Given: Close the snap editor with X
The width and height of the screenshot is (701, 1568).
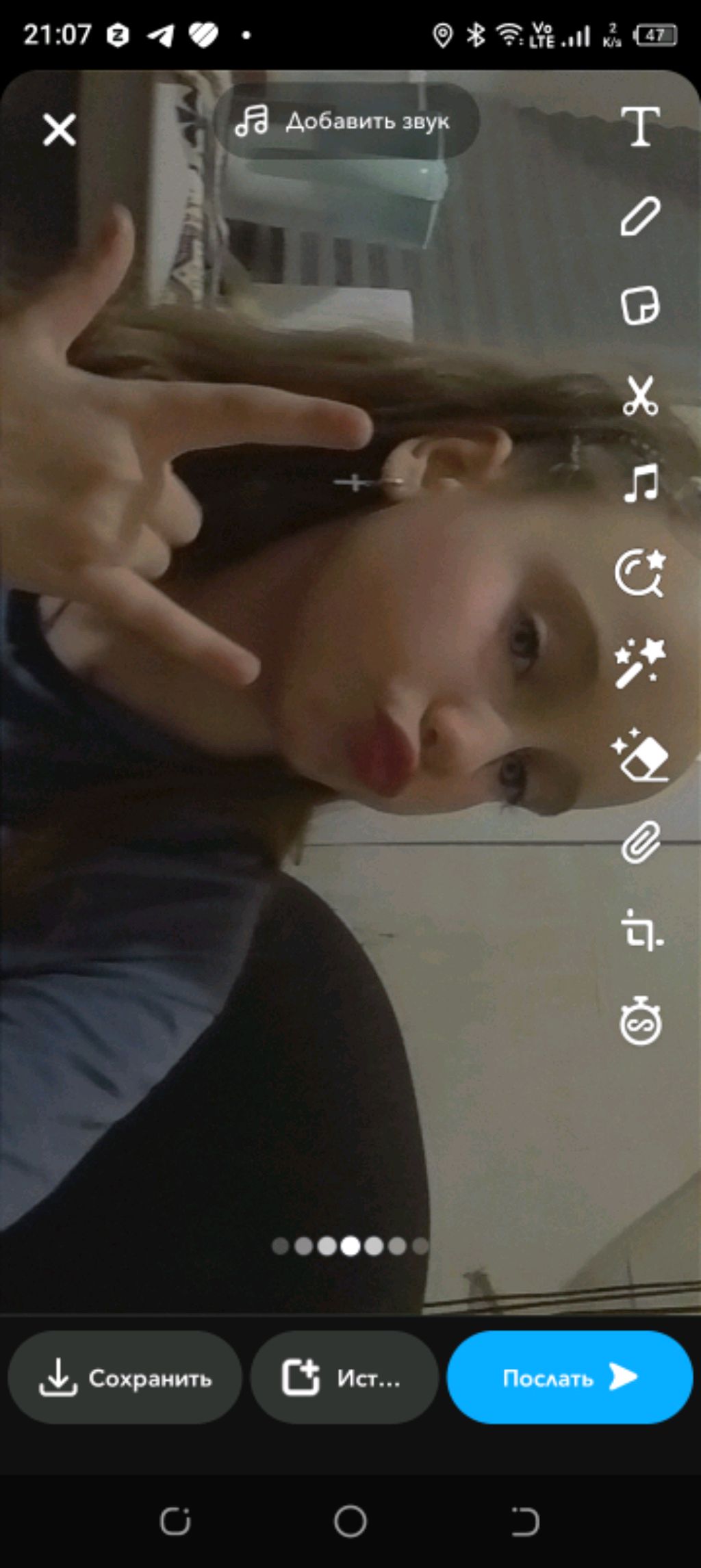Looking at the screenshot, I should 60,129.
